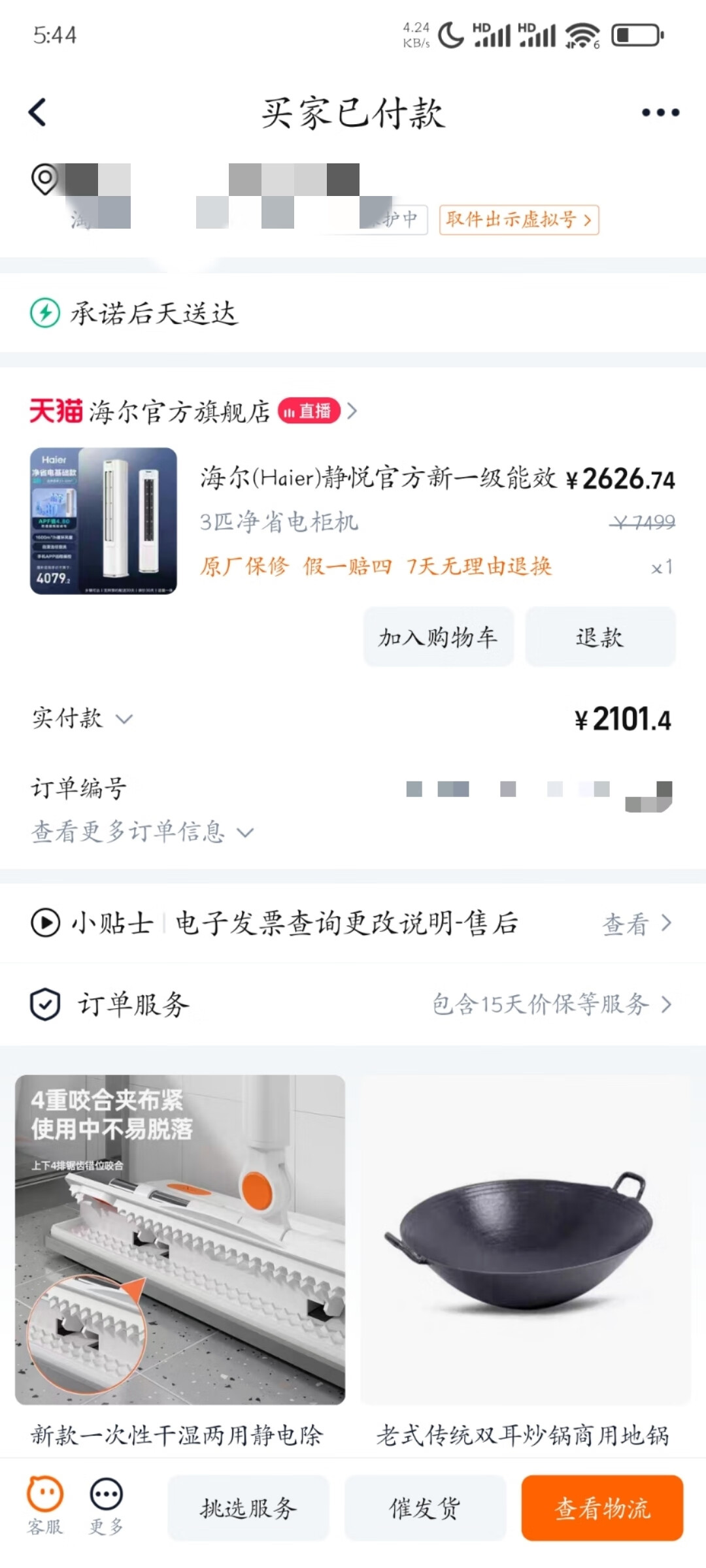Tap 取件出示虚拟号 button
This screenshot has width=706, height=1568.
(518, 220)
